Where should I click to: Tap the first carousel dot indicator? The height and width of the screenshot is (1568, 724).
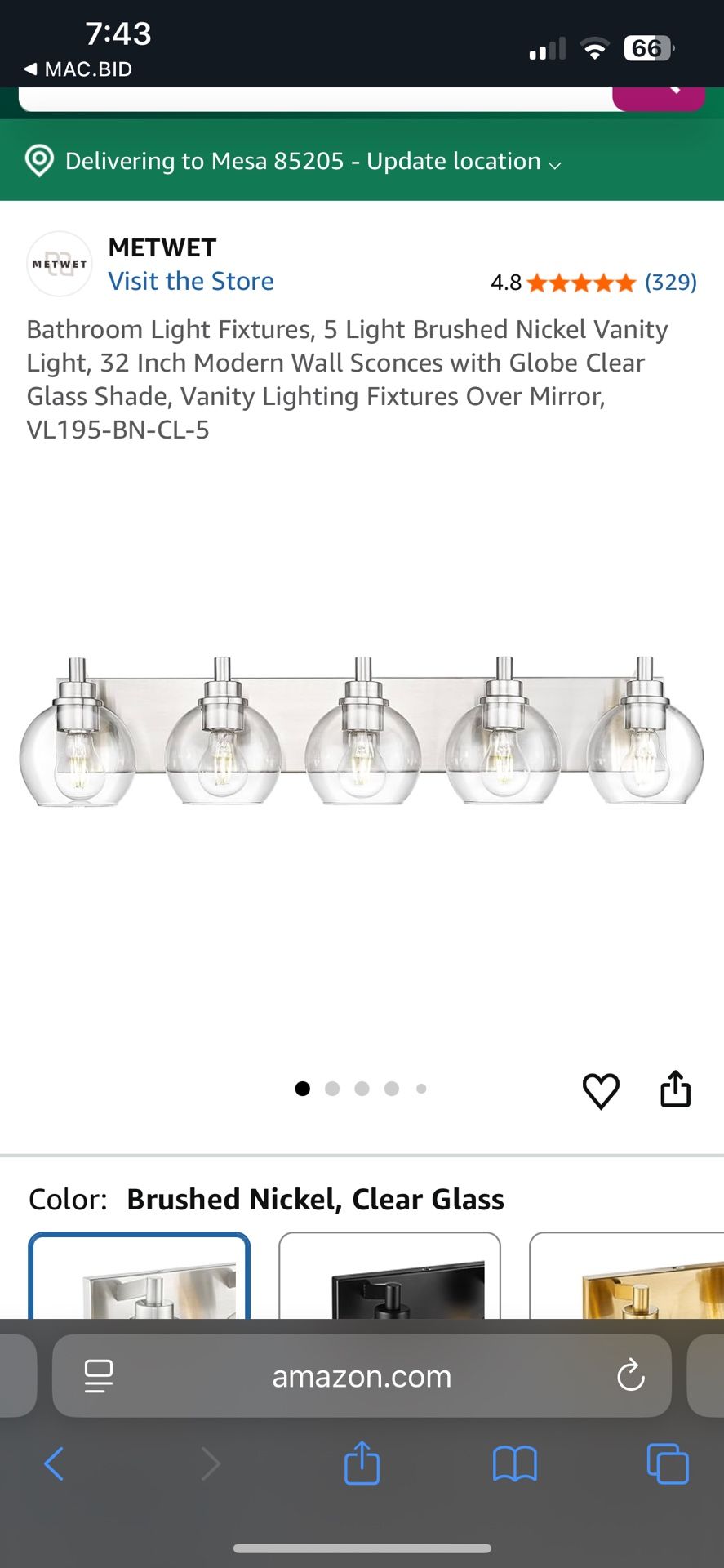point(303,1088)
